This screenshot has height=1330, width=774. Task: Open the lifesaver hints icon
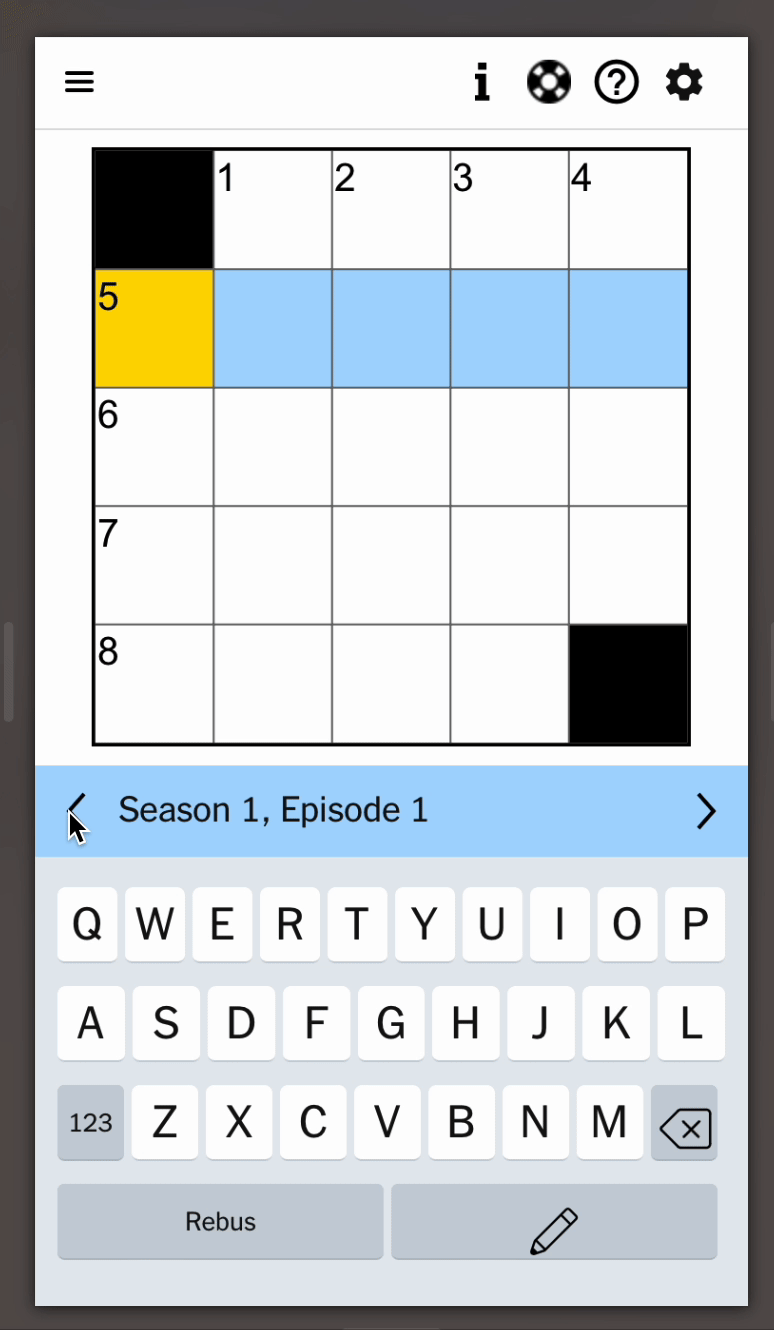(549, 82)
